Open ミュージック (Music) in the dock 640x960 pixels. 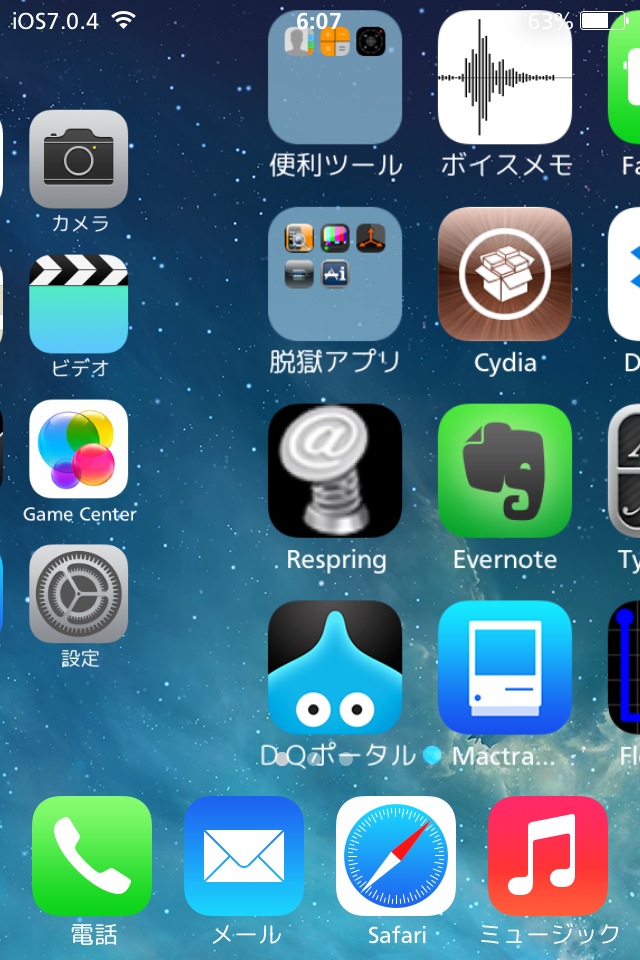click(548, 856)
